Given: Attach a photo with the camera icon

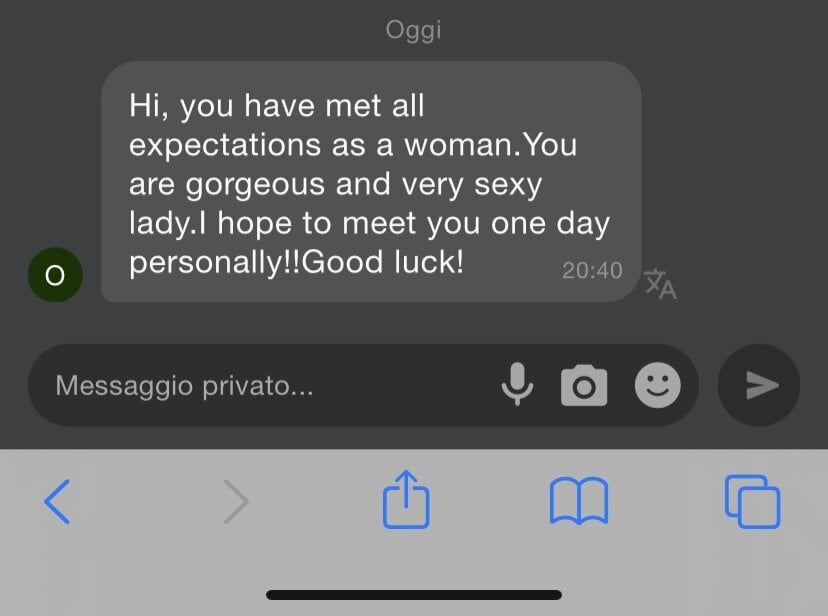Looking at the screenshot, I should (584, 385).
